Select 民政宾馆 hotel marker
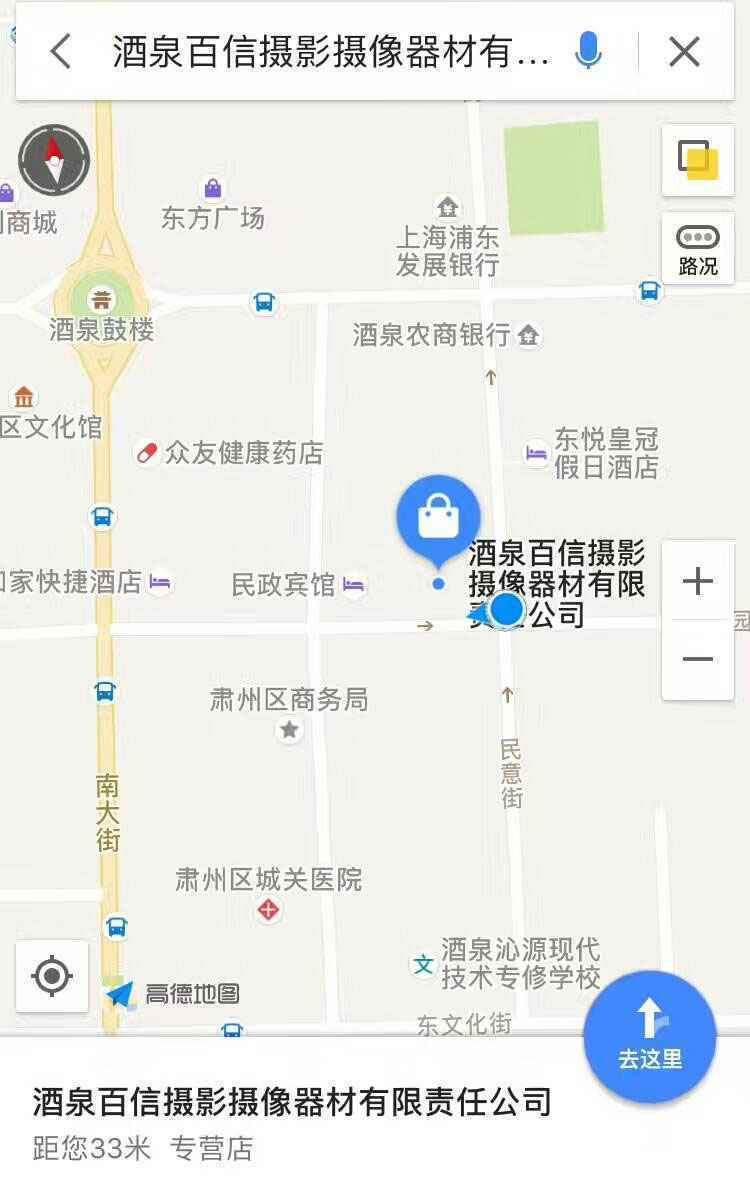The height and width of the screenshot is (1188, 750). (x=352, y=584)
